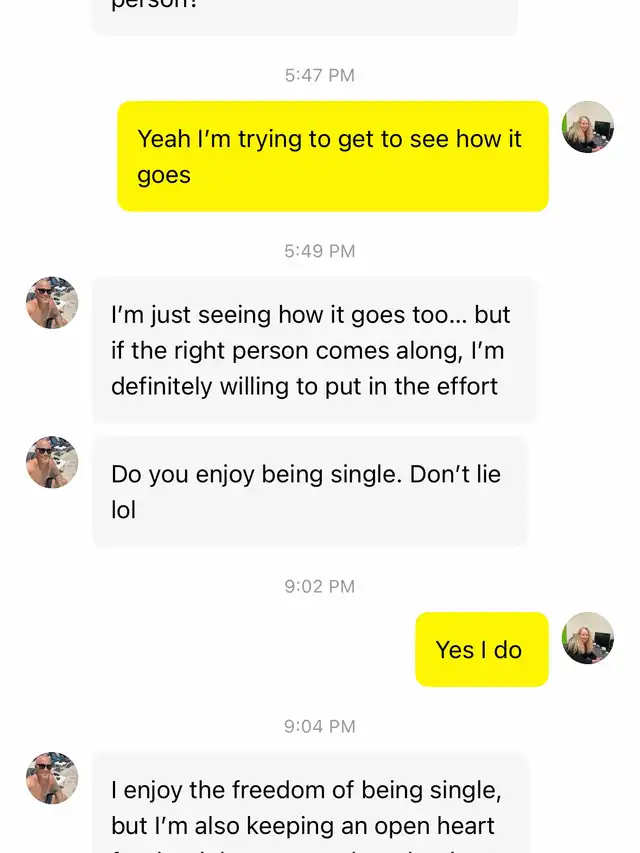Select the avatar next to "I enjoy the freedom of being single"
This screenshot has height=853, width=640.
point(52,778)
